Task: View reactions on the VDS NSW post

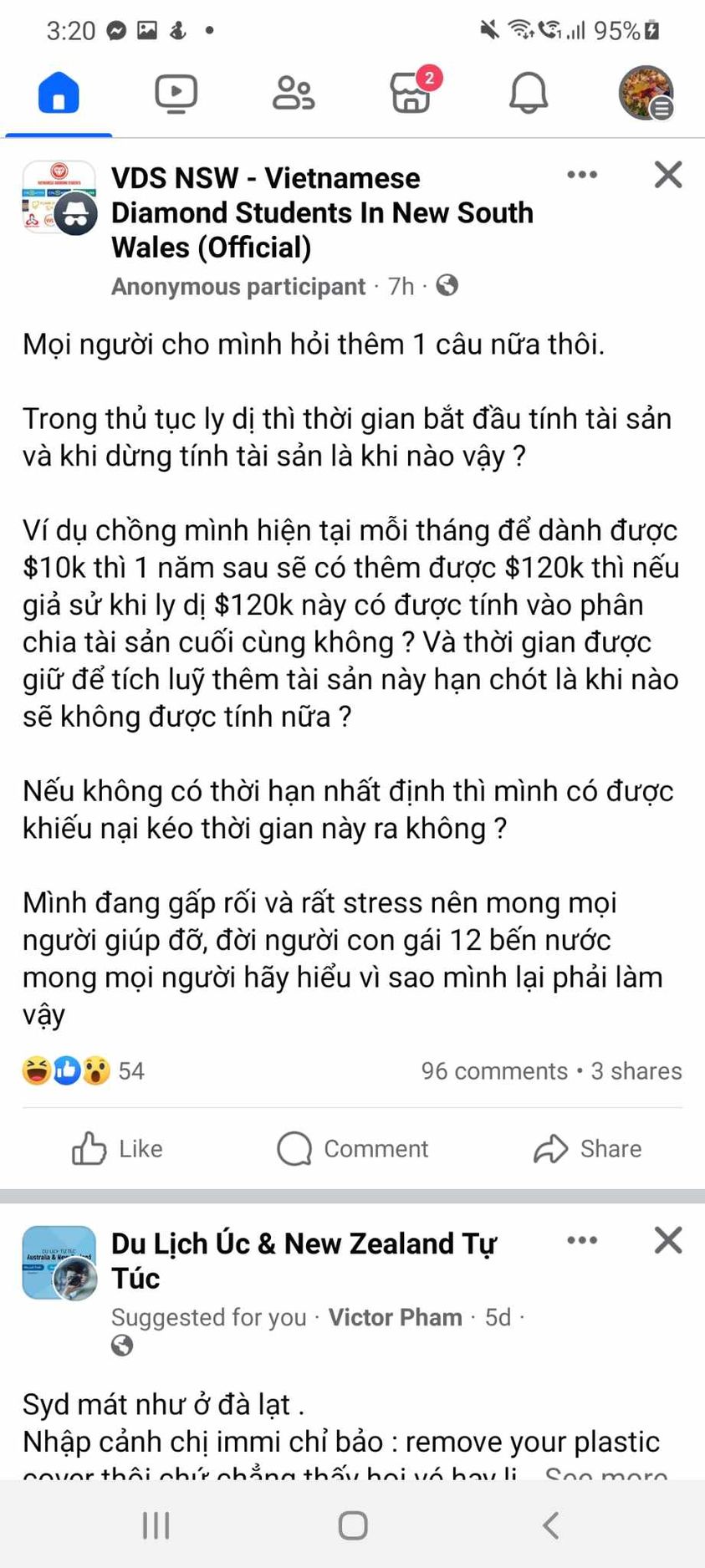Action: pyautogui.click(x=82, y=1070)
